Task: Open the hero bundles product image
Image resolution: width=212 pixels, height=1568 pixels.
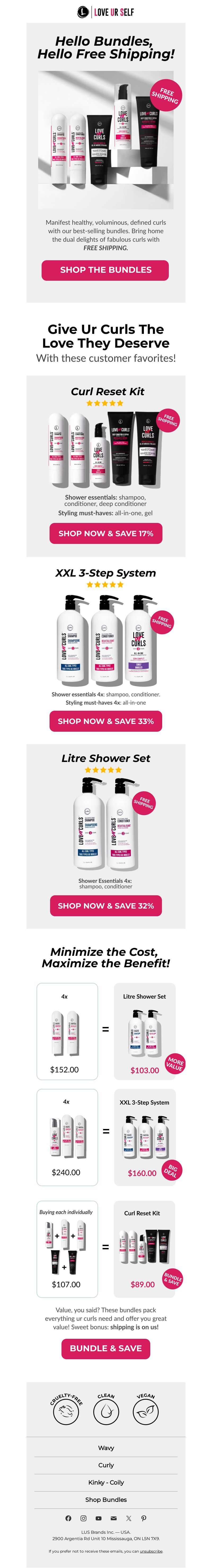Action: point(106,140)
